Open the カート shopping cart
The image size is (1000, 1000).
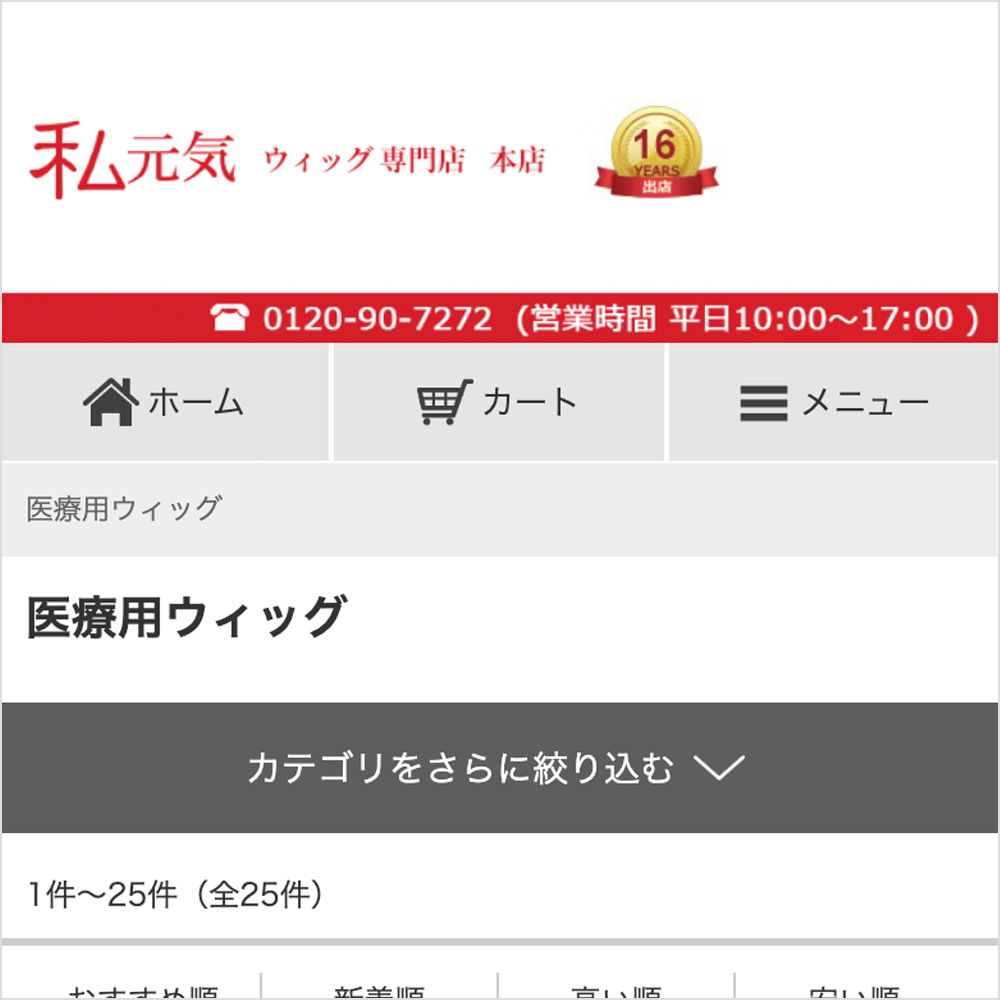point(498,403)
